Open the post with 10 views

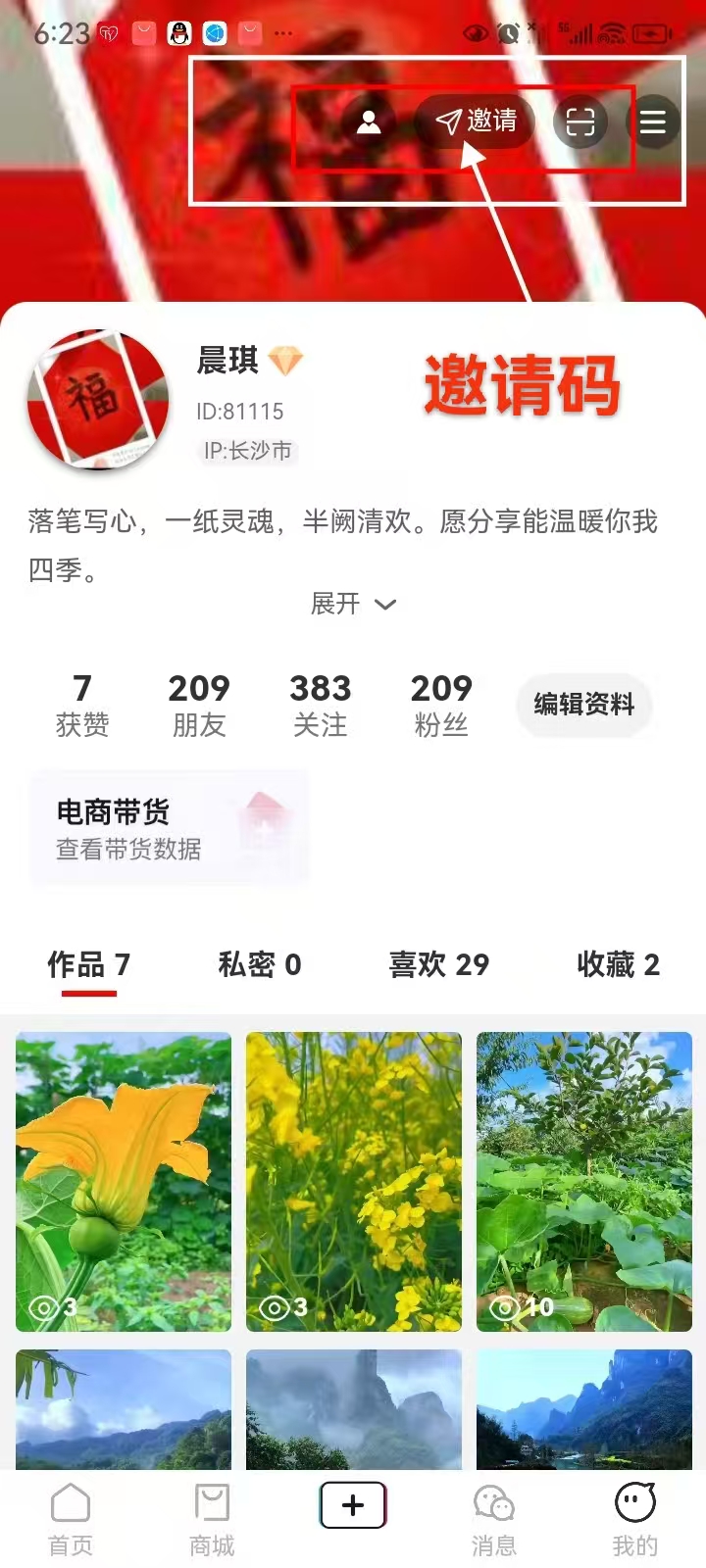click(x=583, y=1181)
